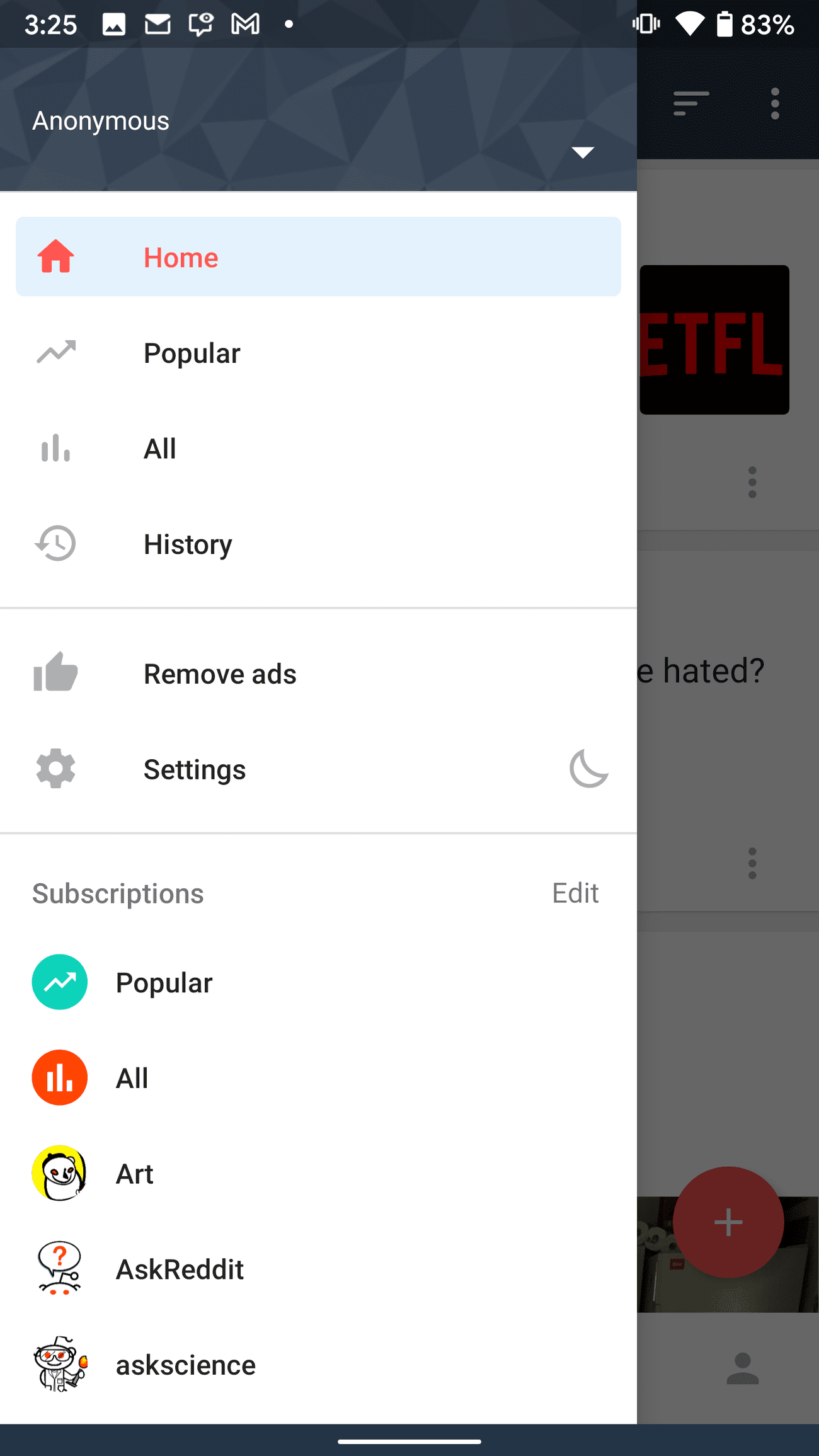Select Remove ads
The width and height of the screenshot is (819, 1456).
click(x=219, y=674)
